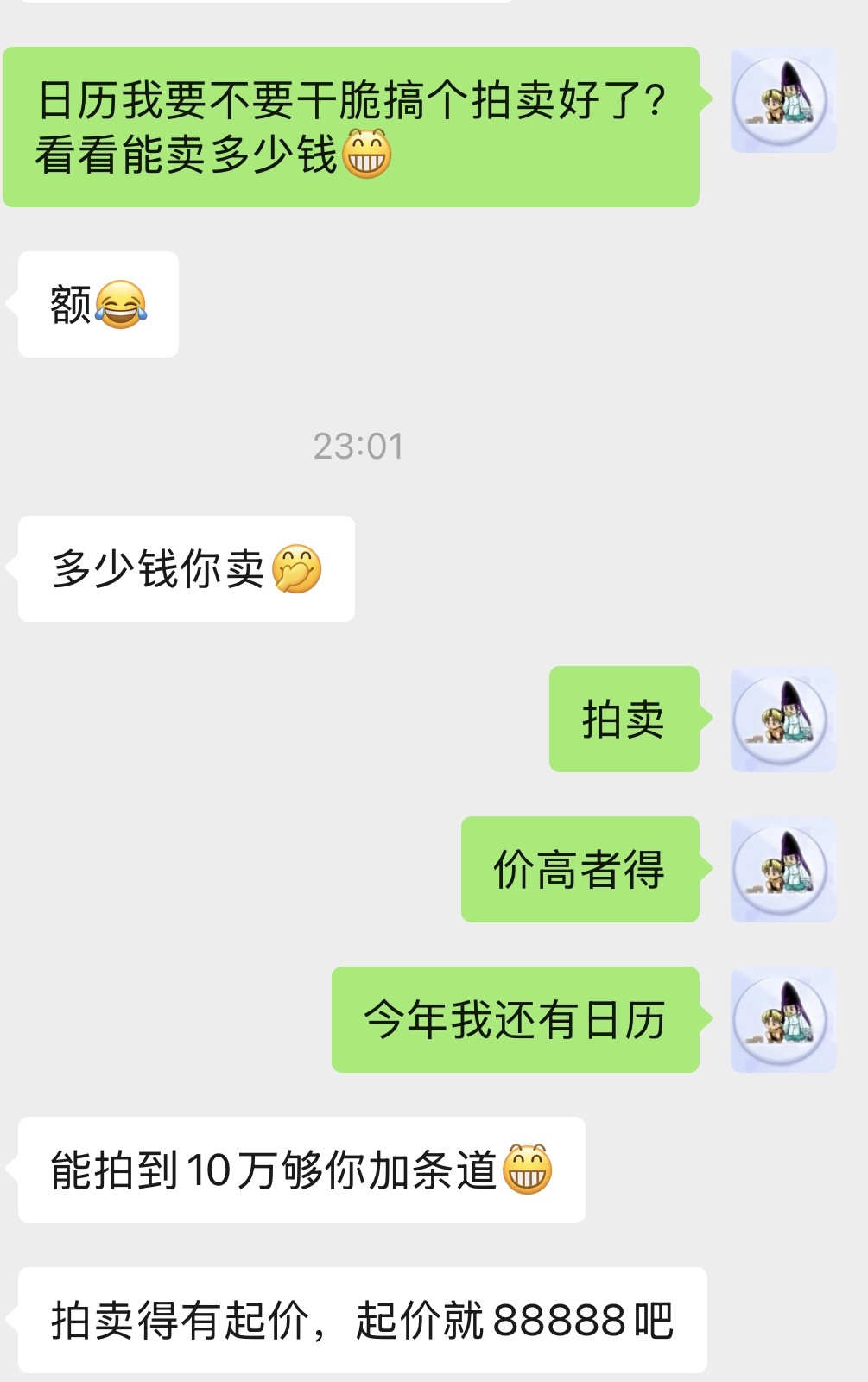
Task: View profile from avatar beside 今年我还有日历
Action: pos(782,1019)
